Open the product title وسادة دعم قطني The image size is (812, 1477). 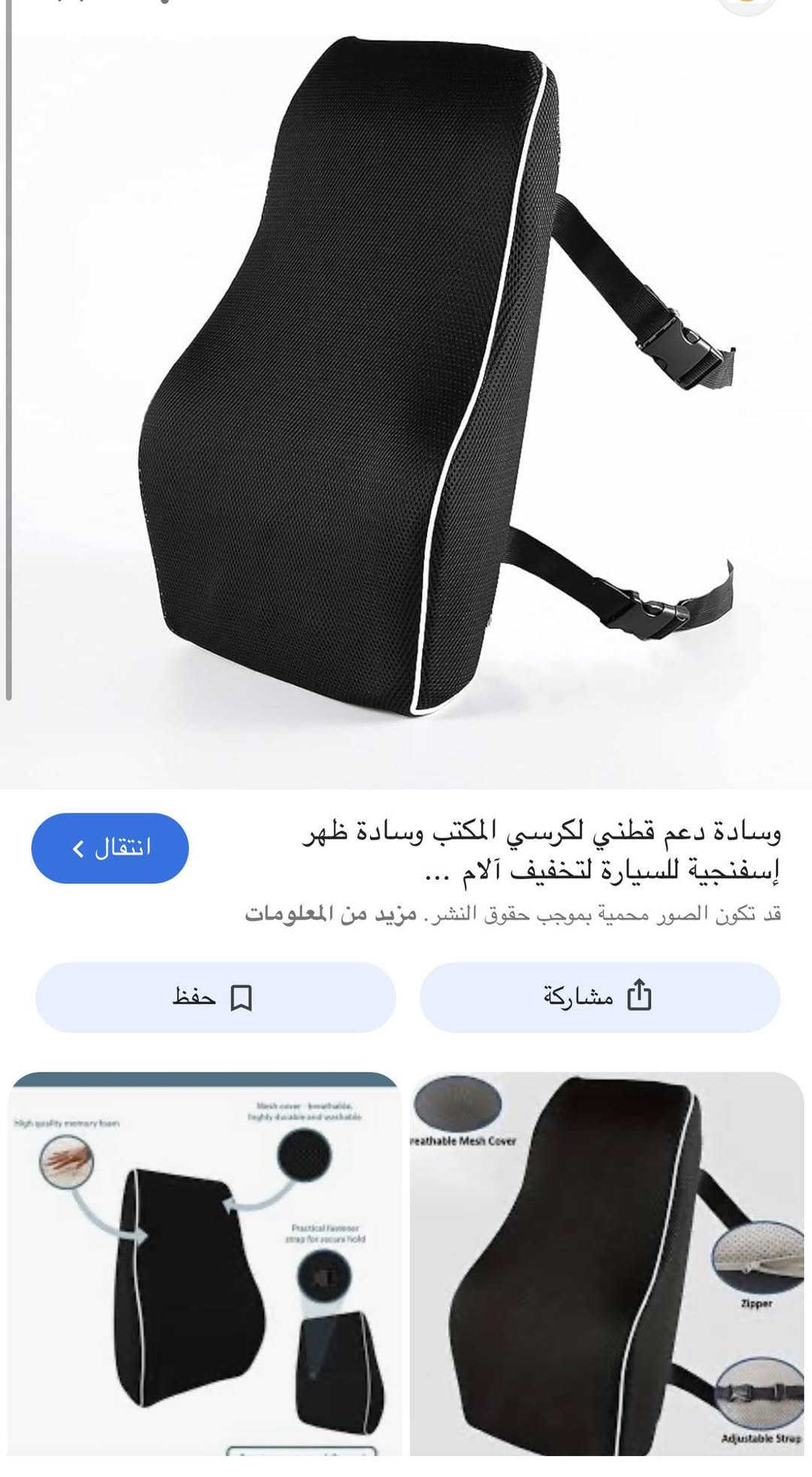pos(541,851)
